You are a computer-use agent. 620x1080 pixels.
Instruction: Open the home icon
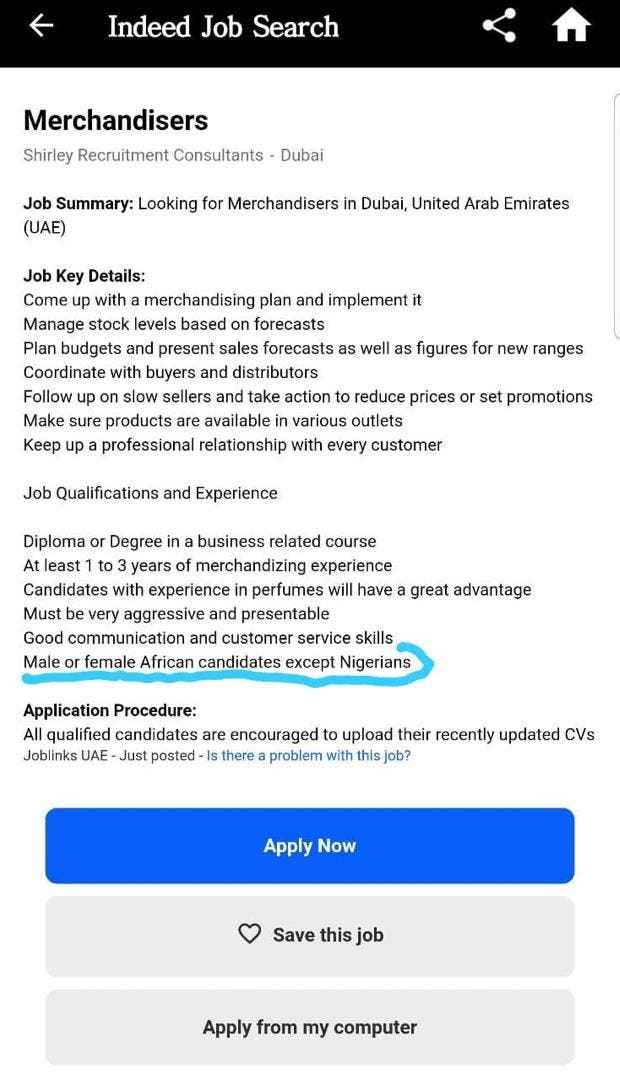[571, 26]
